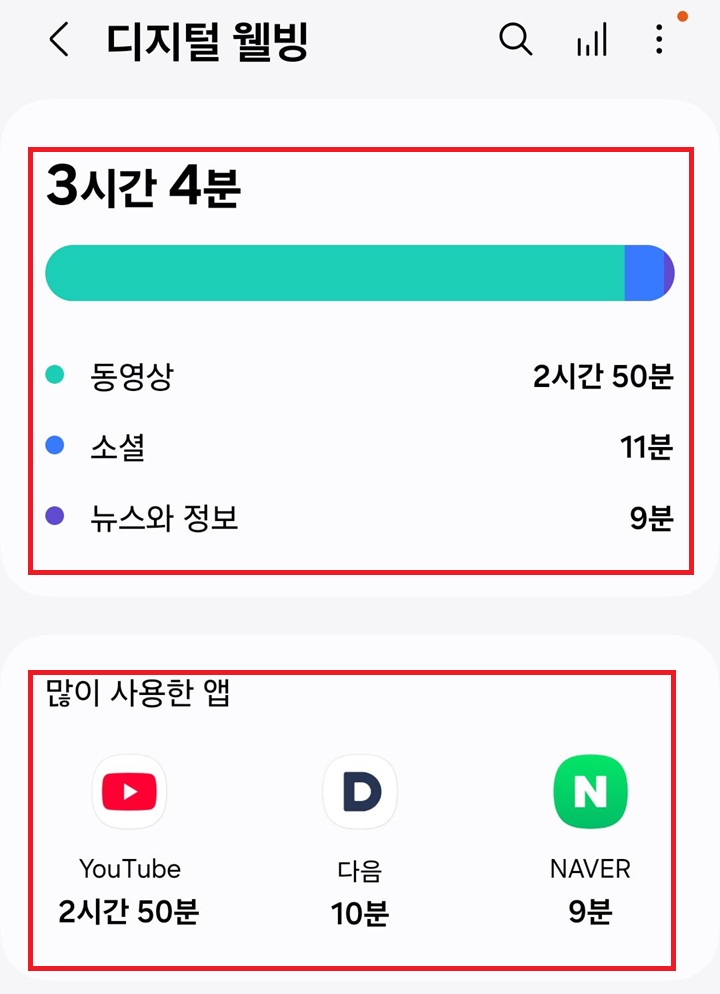Select the 10분 under Daum
Screen dimensions: 720x994
pos(360,912)
